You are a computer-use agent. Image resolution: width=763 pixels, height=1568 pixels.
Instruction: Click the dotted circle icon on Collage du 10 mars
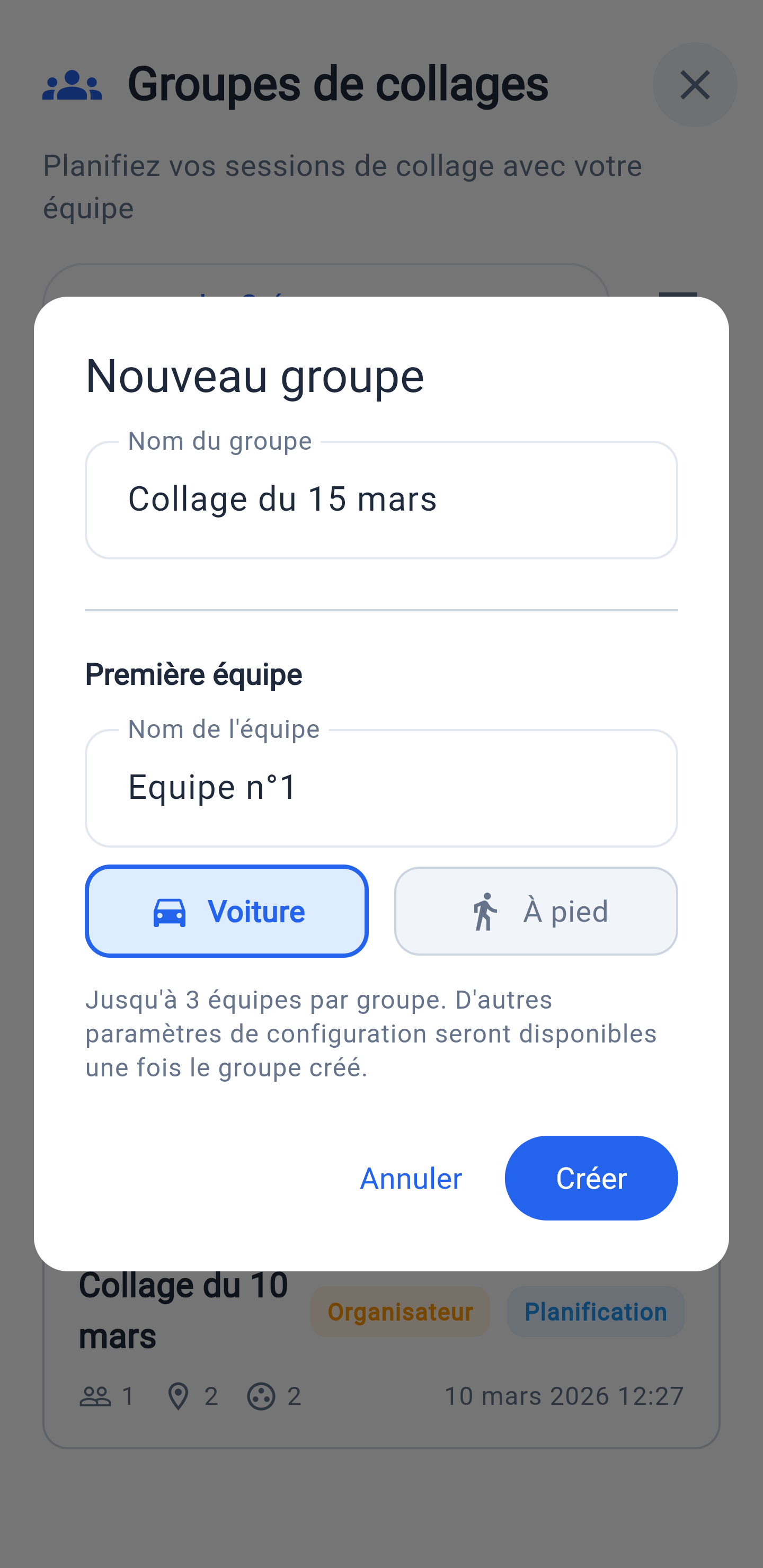pyautogui.click(x=262, y=1396)
